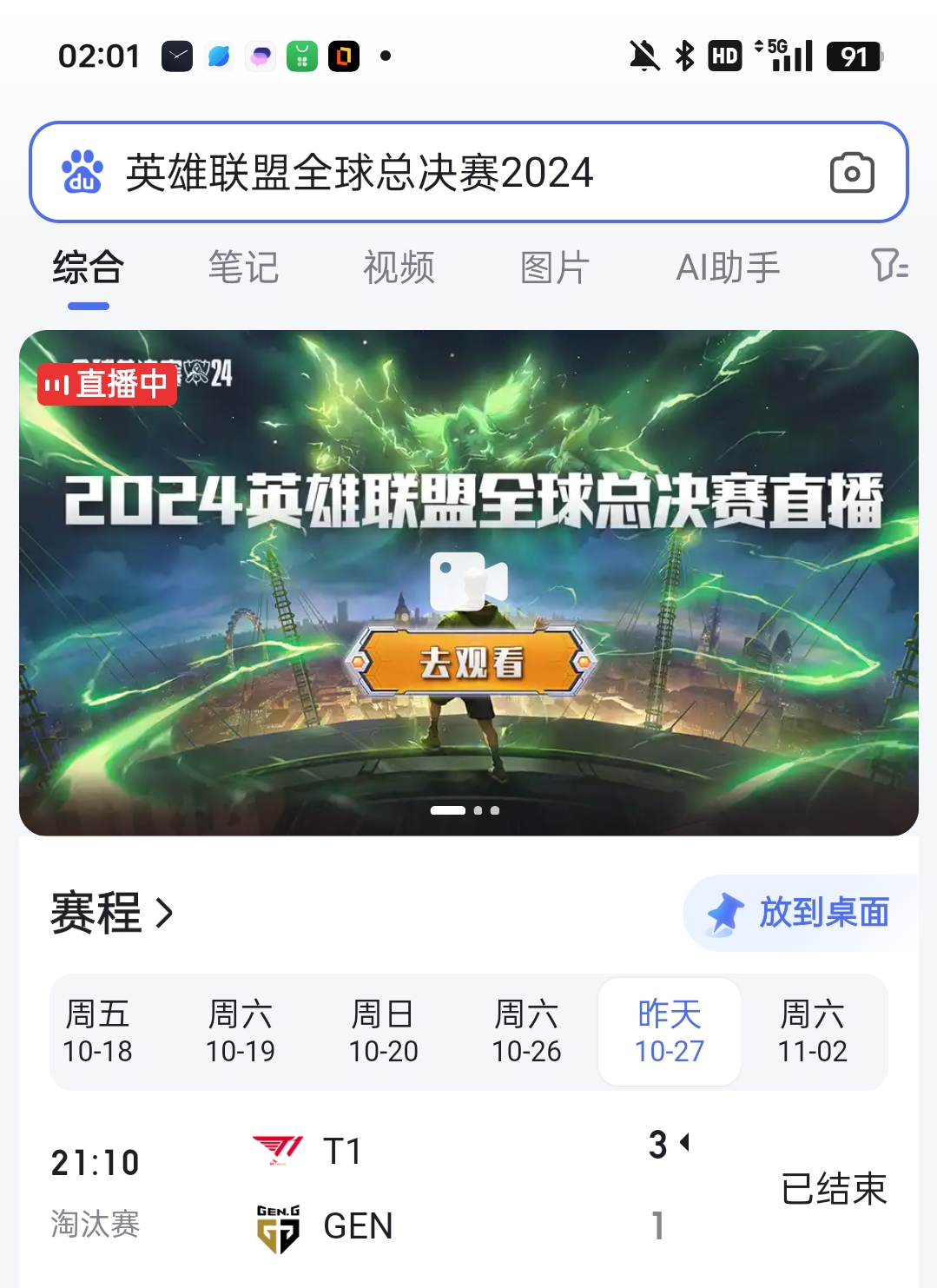Tap the Baidu logo in search bar

pyautogui.click(x=82, y=172)
